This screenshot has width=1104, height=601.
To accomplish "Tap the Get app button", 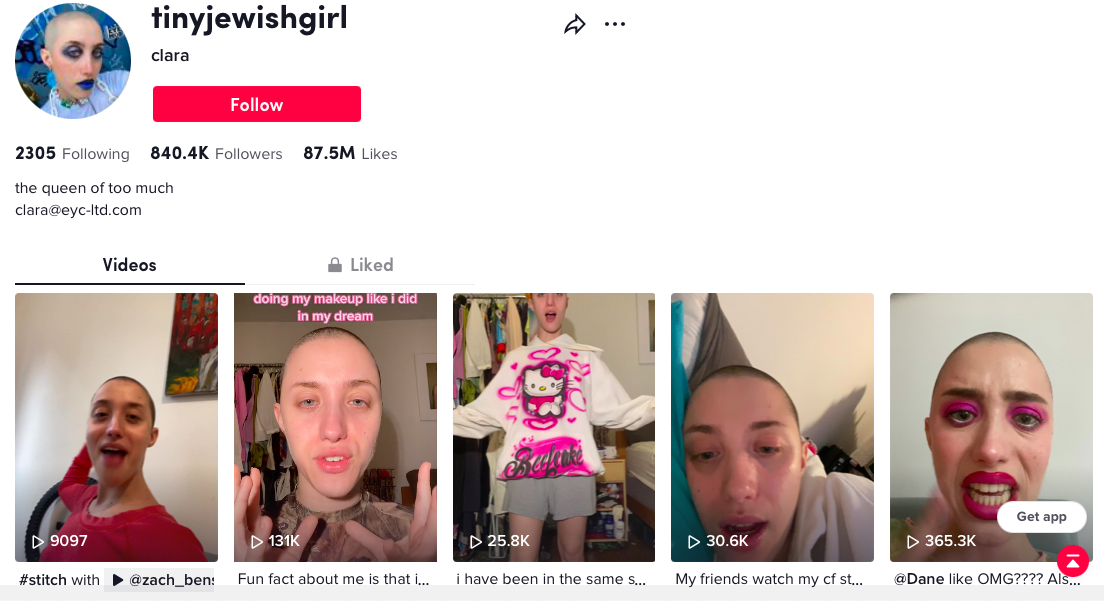I will (x=1041, y=517).
